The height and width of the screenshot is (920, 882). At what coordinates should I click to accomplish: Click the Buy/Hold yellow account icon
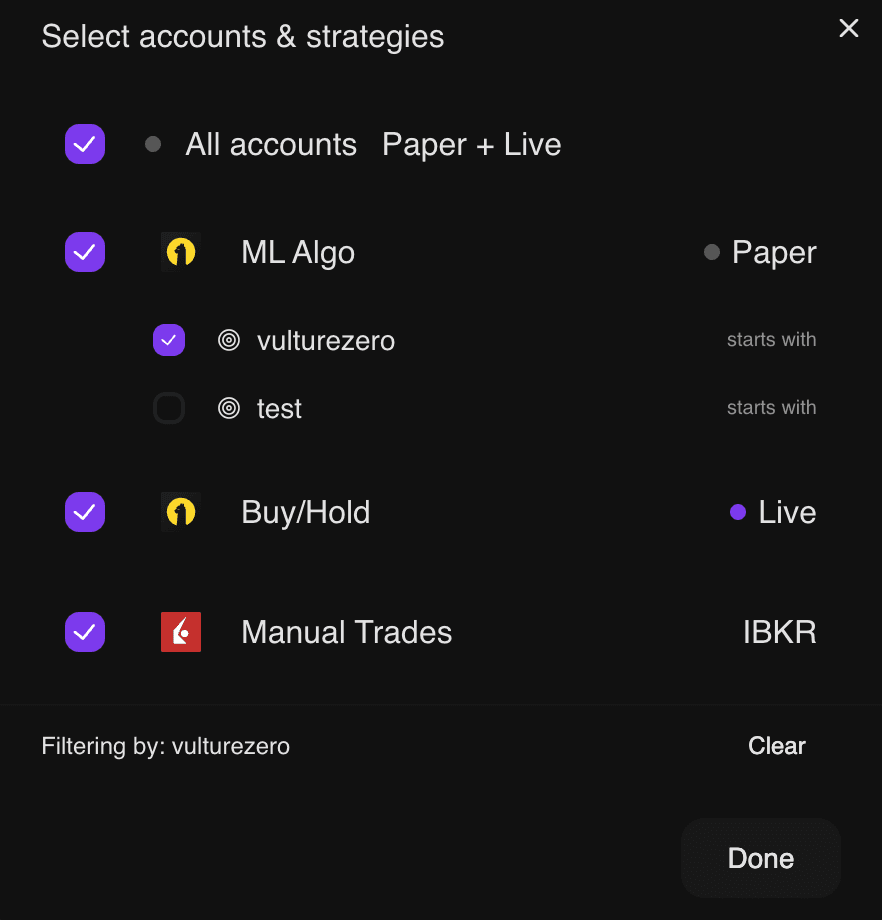[x=181, y=512]
